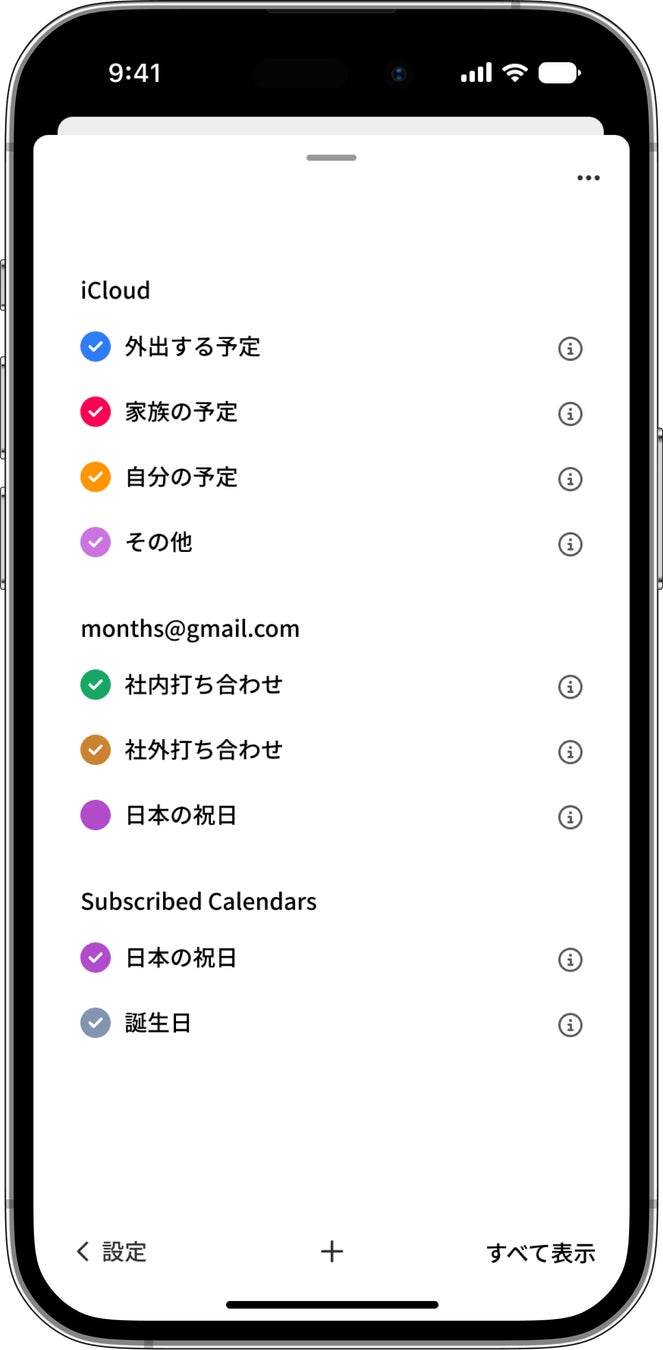Open info for 外出する予定
Image resolution: width=663 pixels, height=1350 pixels.
[570, 349]
